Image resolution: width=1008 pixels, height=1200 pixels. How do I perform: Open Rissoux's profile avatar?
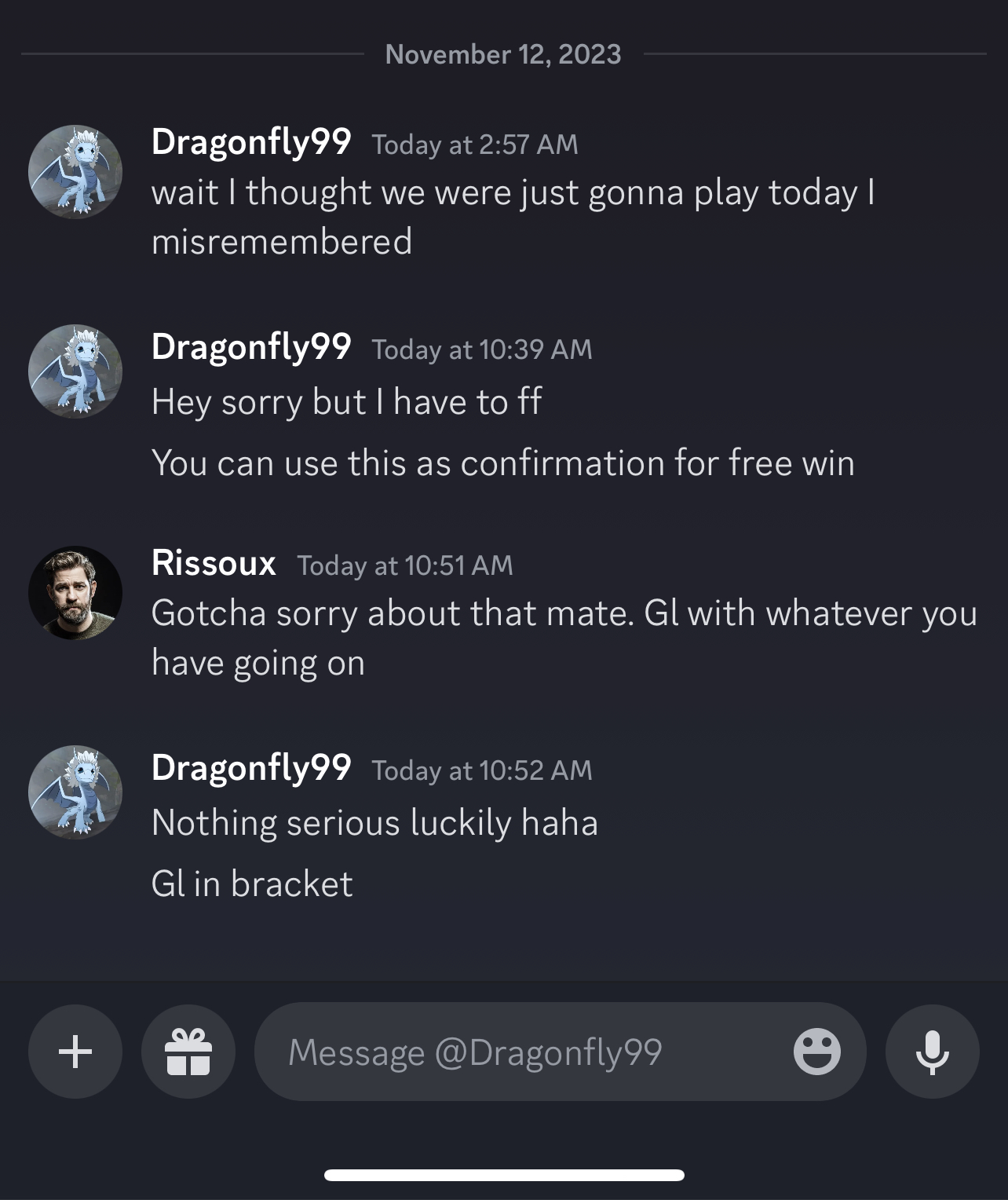75,592
